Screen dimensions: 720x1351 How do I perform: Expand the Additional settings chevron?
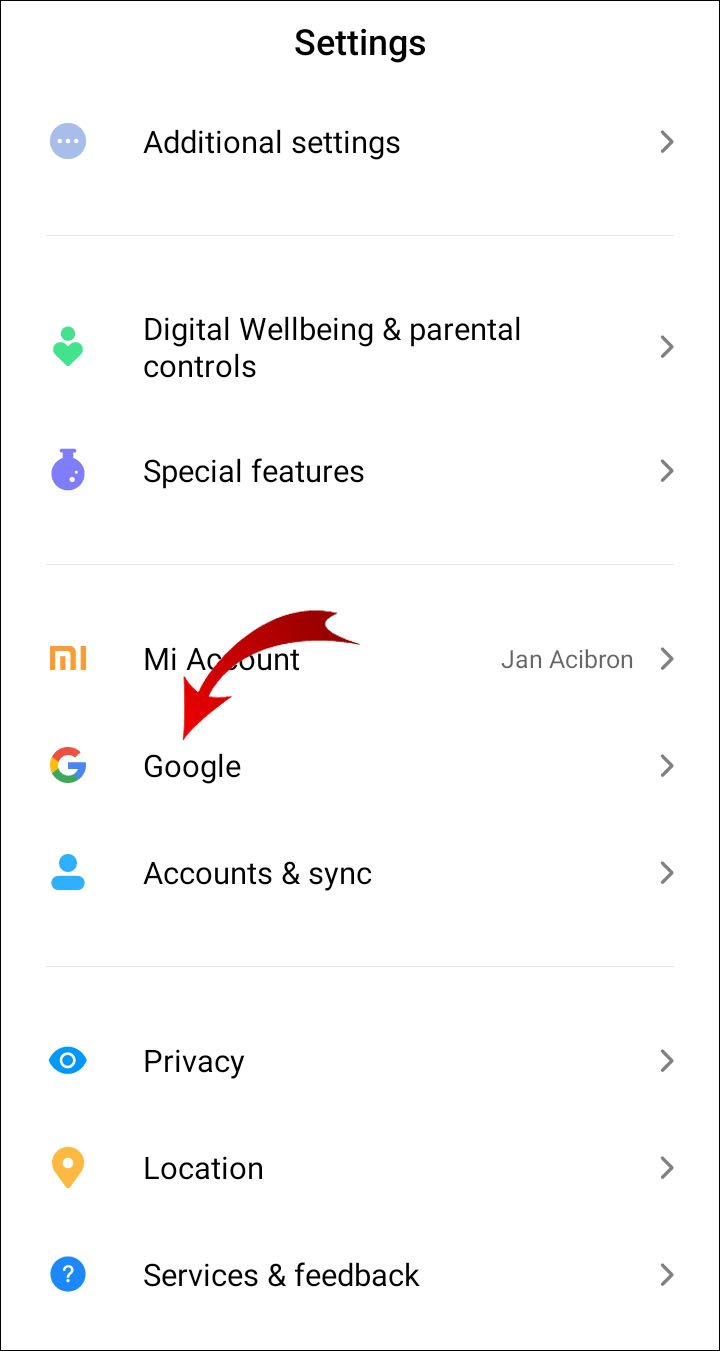coord(667,141)
